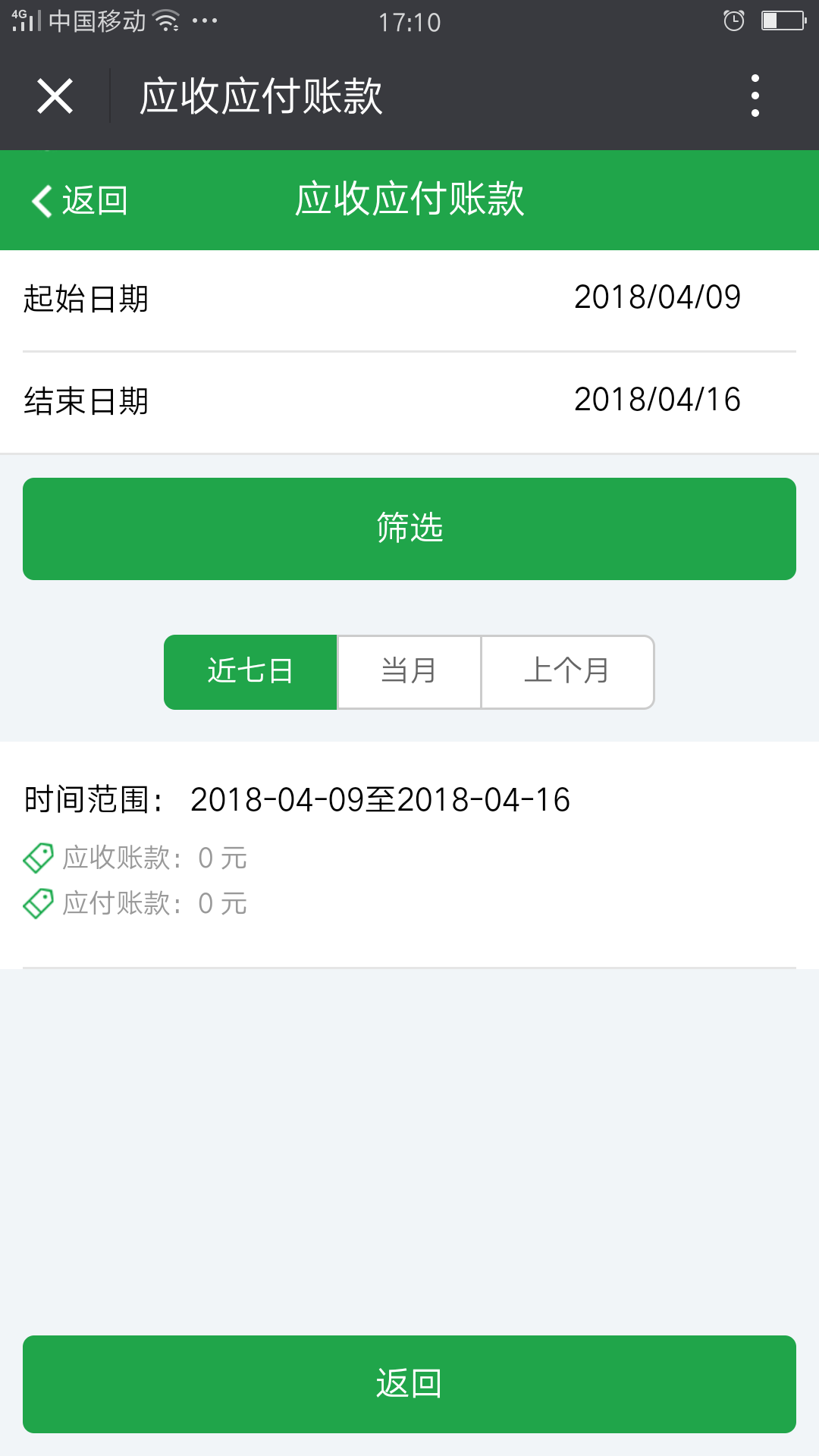Select the 近七日 tab
The width and height of the screenshot is (819, 1456).
click(x=250, y=672)
